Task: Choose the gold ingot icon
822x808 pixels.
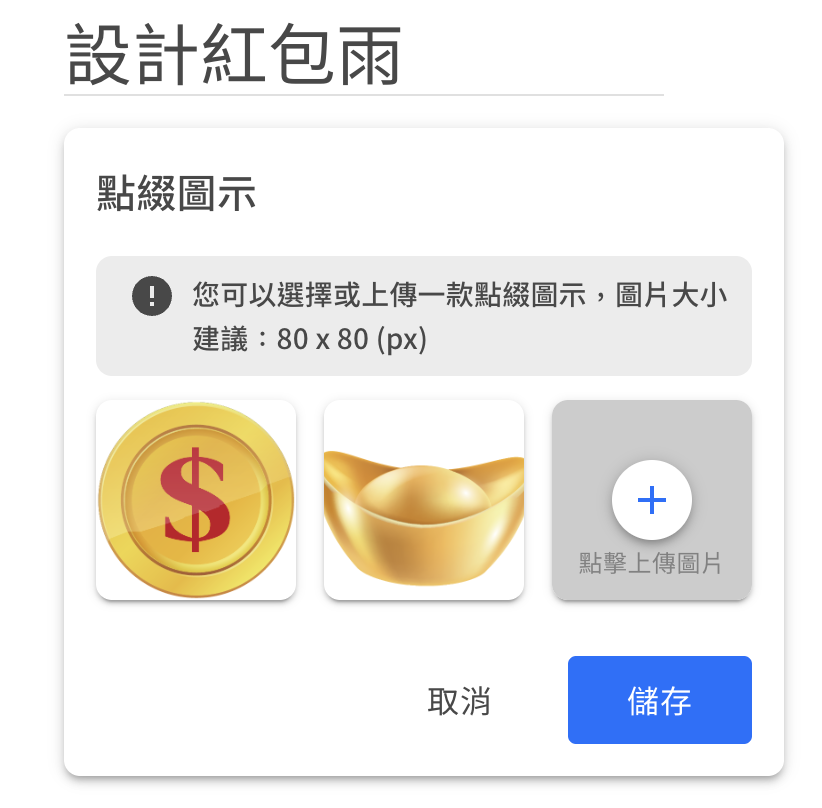Action: (x=424, y=500)
